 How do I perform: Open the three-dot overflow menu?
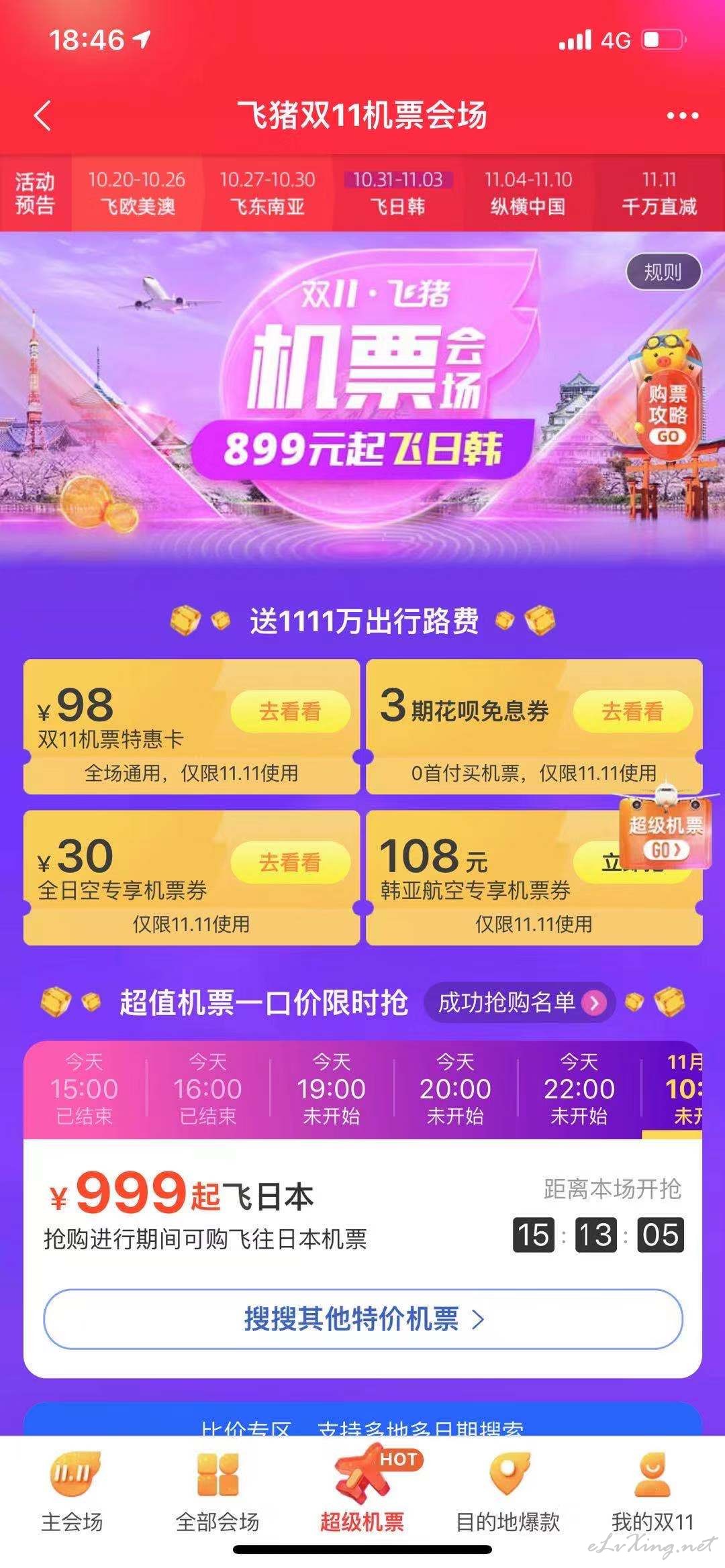[683, 116]
